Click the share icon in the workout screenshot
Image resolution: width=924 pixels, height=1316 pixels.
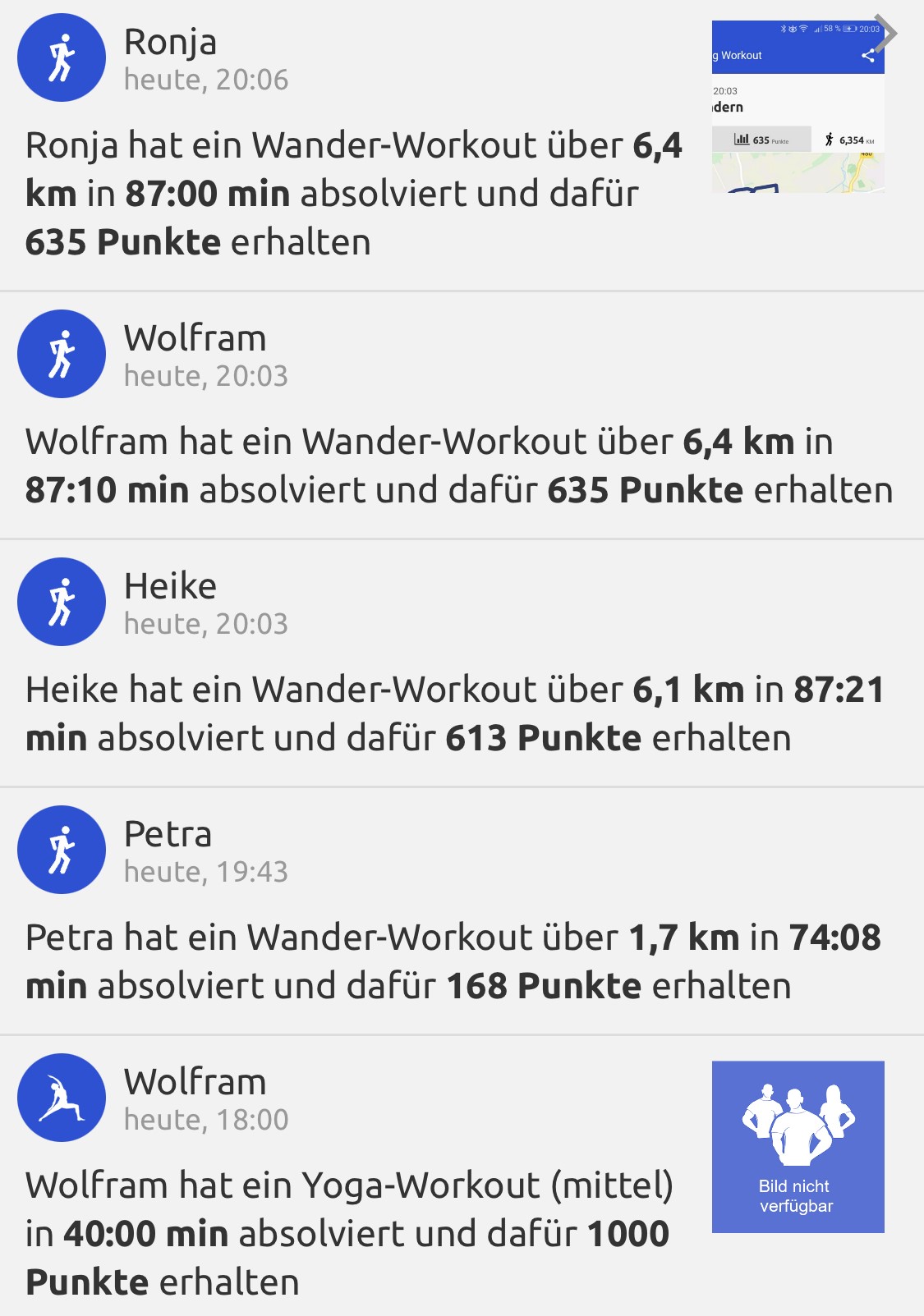(868, 56)
